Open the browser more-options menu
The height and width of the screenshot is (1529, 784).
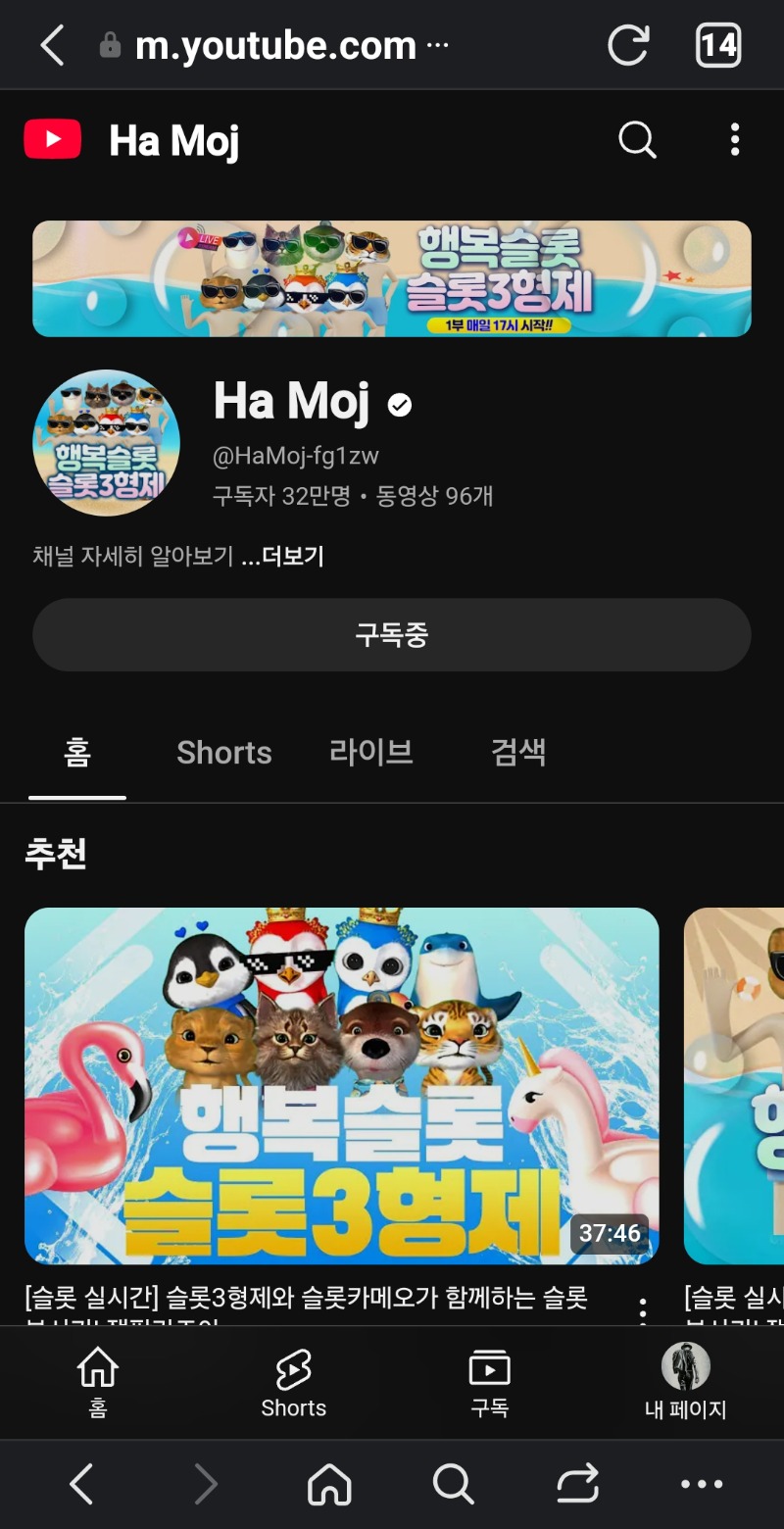tap(702, 1484)
